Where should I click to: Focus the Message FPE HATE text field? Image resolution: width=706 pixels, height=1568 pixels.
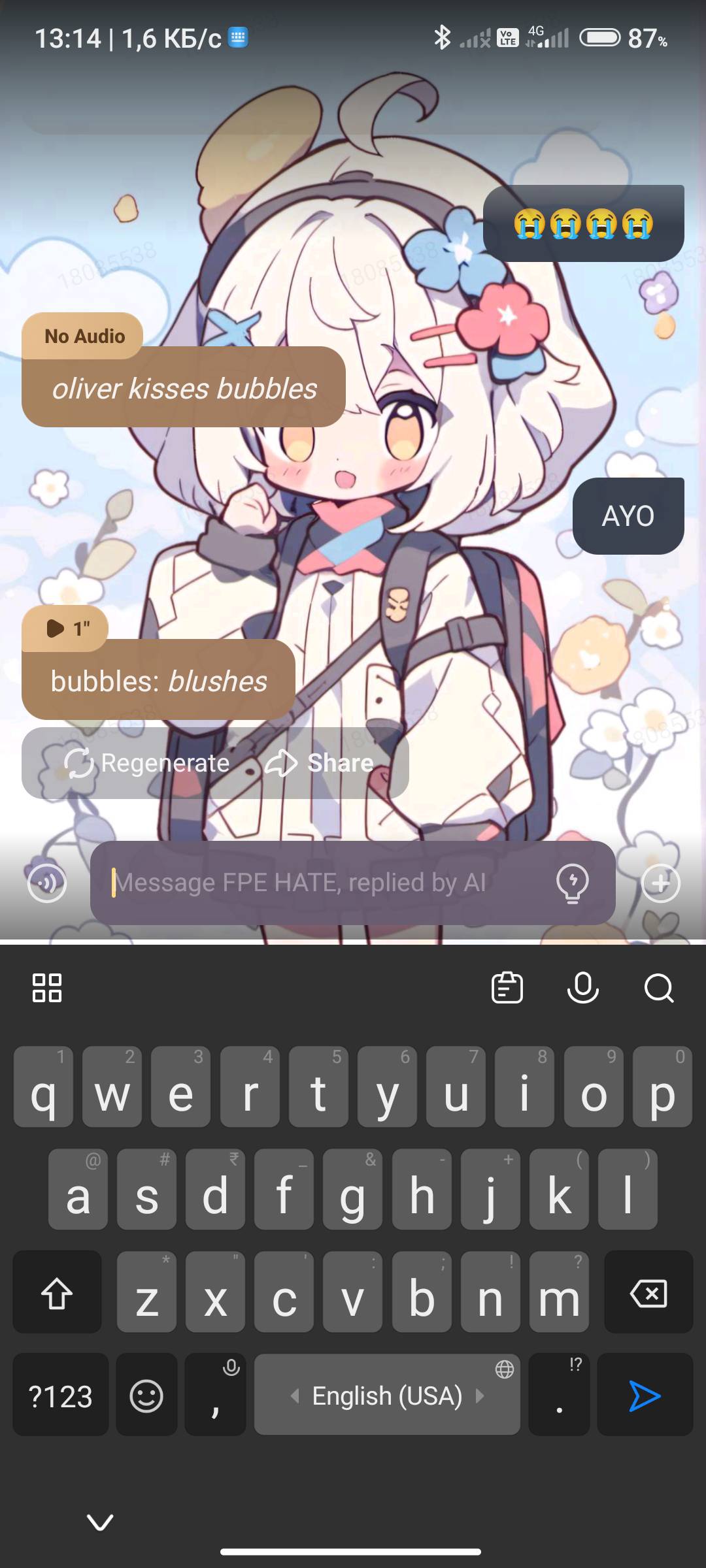(x=320, y=883)
